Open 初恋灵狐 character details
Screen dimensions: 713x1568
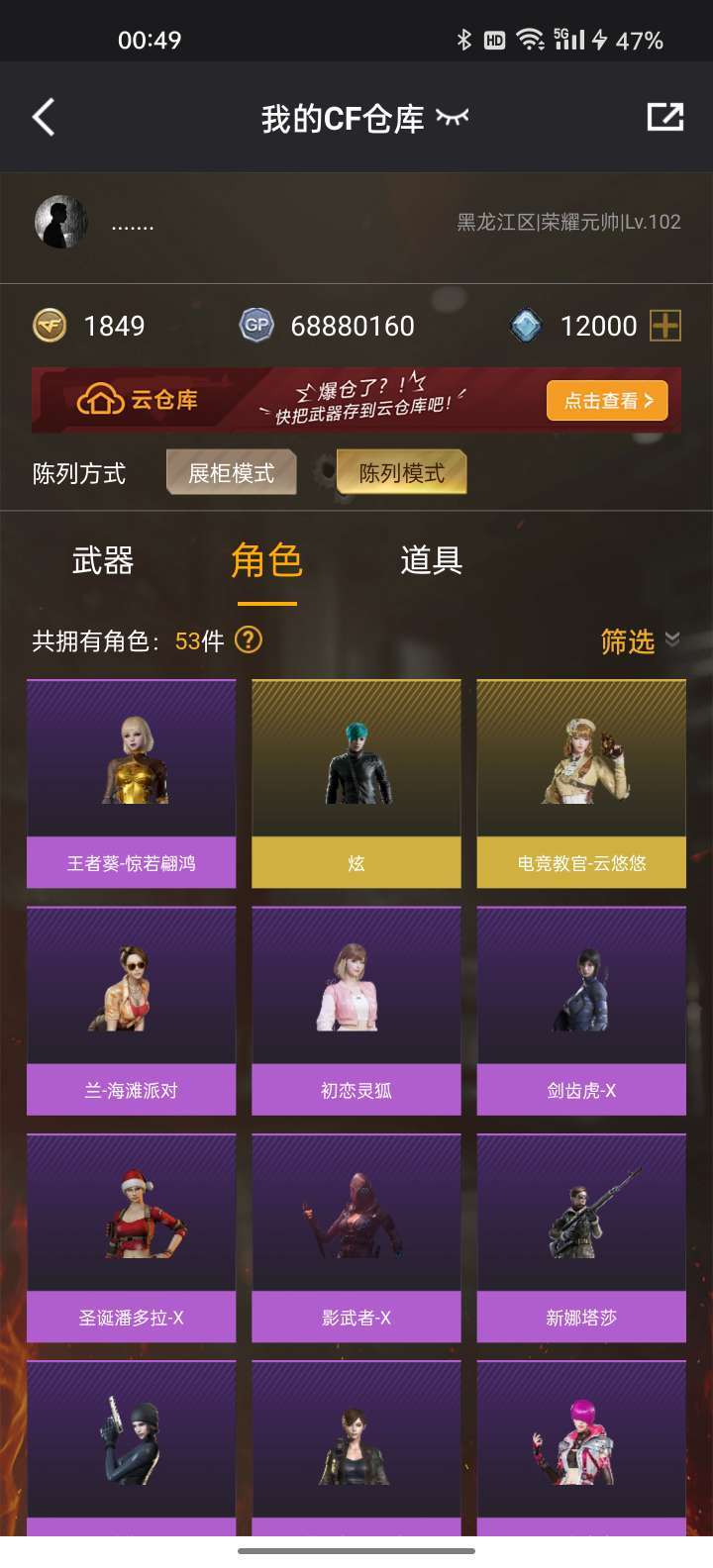pyautogui.click(x=356, y=1011)
